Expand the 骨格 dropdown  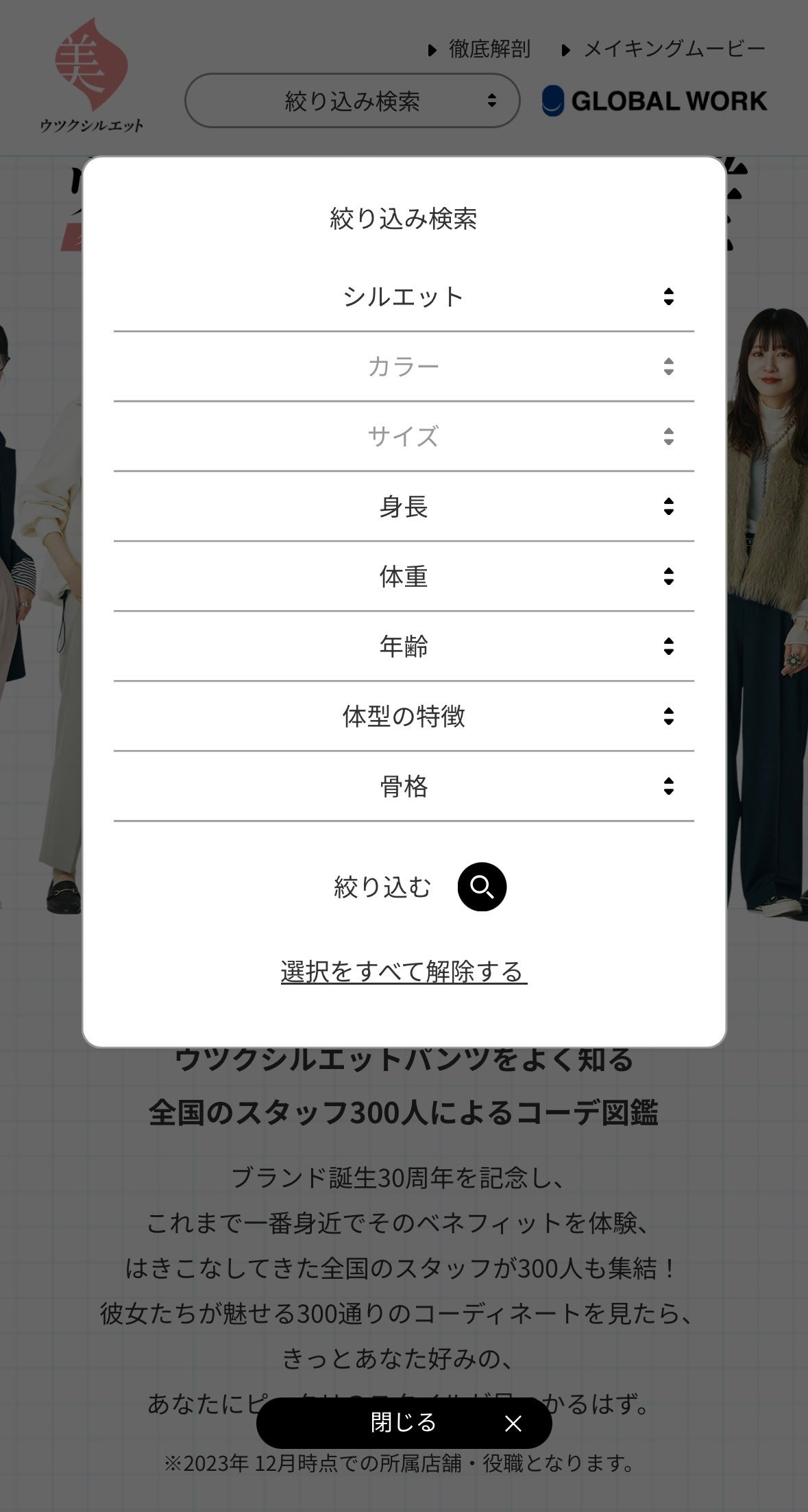click(x=404, y=787)
